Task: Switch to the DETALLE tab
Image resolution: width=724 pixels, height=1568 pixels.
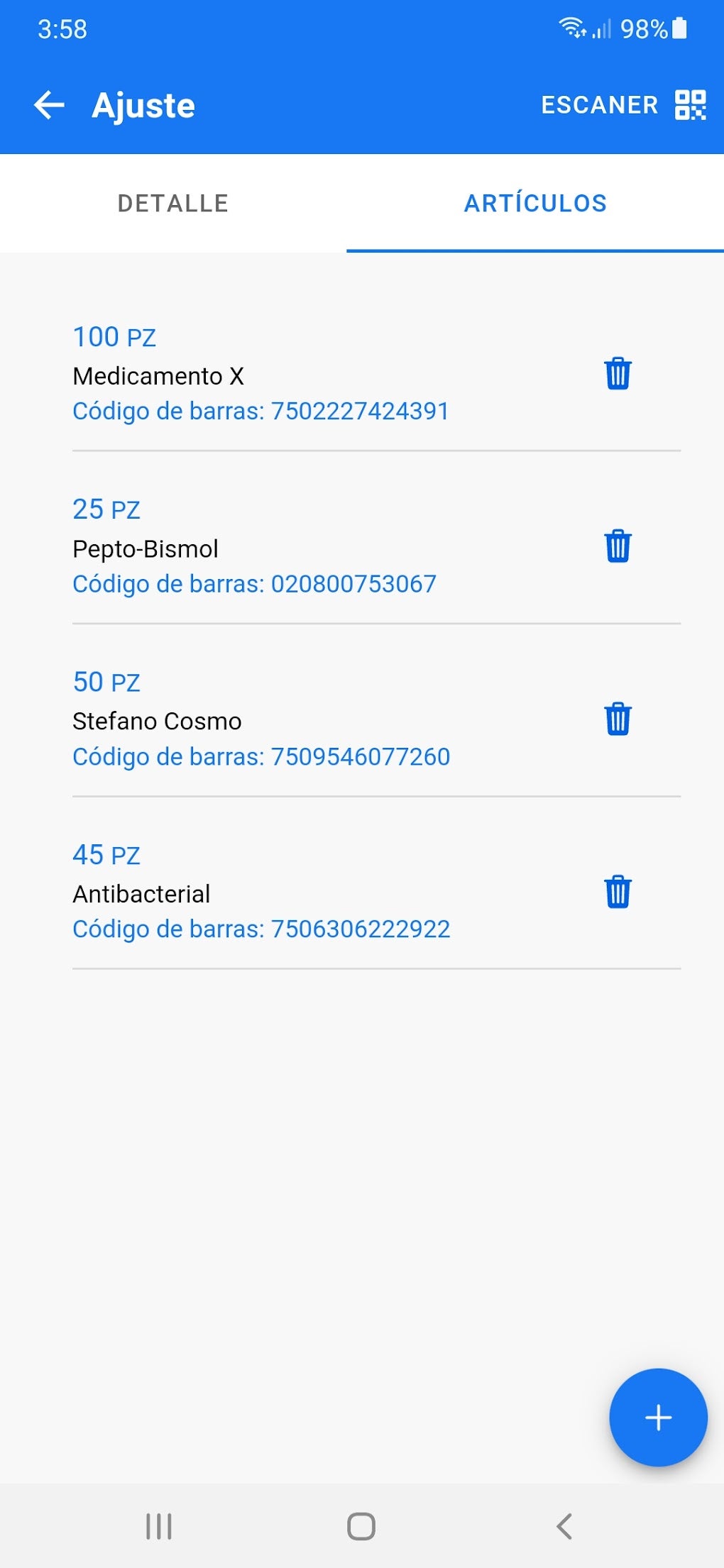Action: (172, 204)
